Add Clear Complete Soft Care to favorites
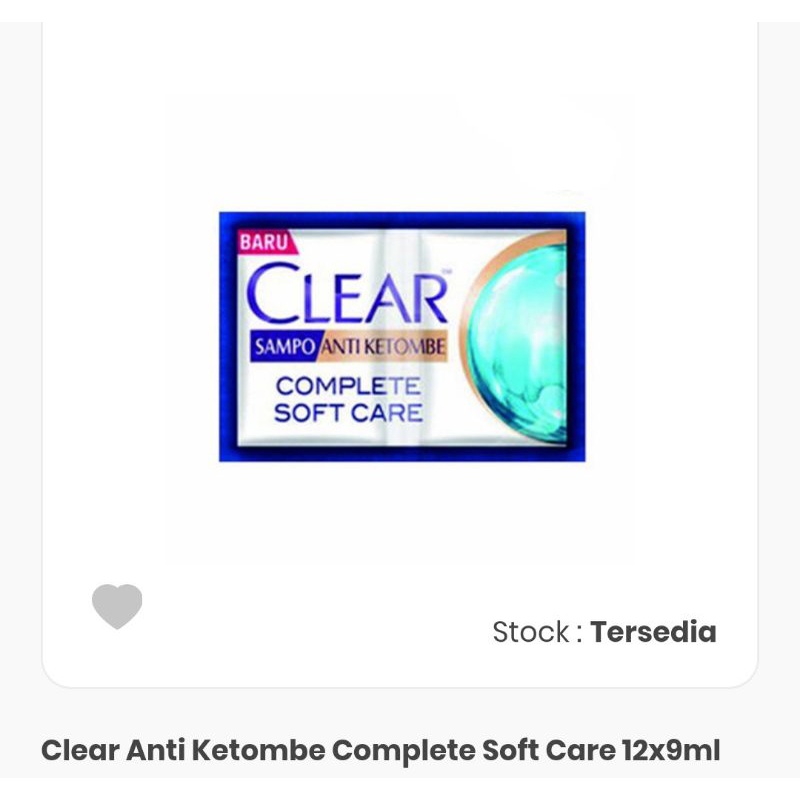The width and height of the screenshot is (800, 800). click(117, 606)
